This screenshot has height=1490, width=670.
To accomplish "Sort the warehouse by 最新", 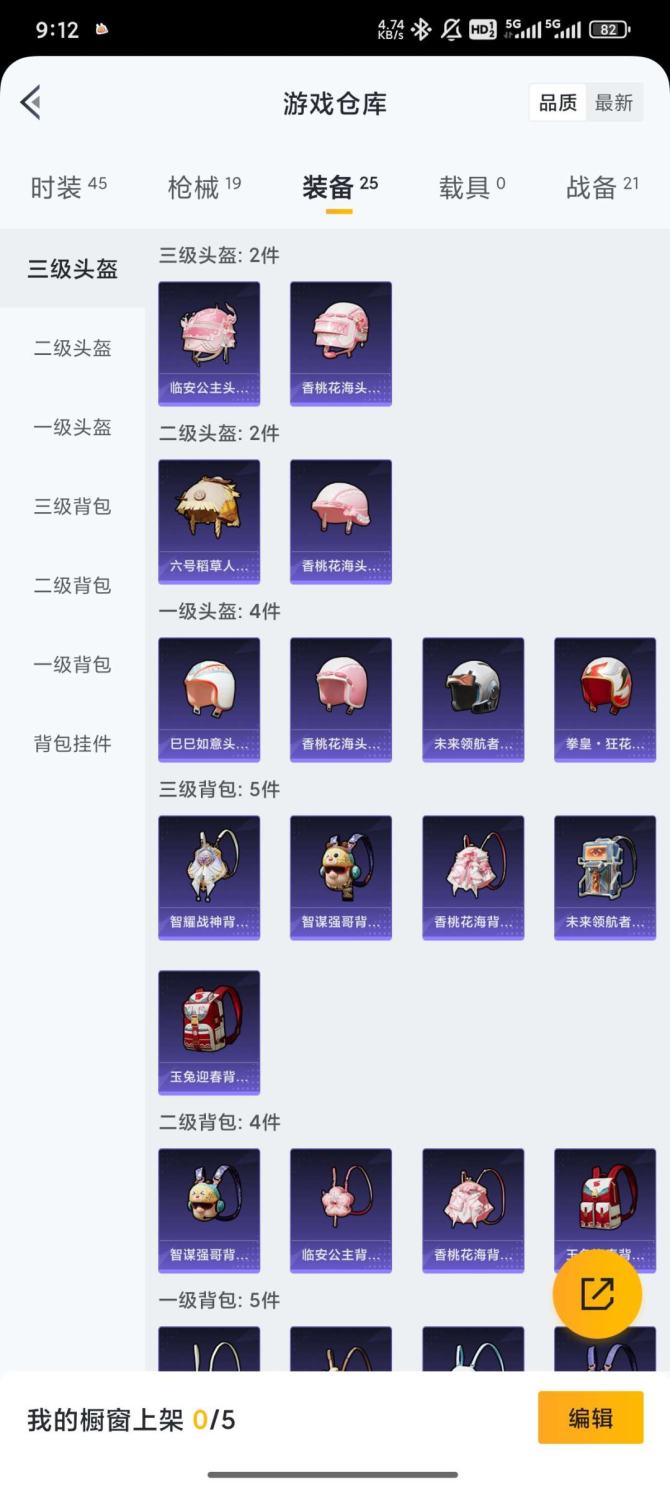I will [613, 103].
